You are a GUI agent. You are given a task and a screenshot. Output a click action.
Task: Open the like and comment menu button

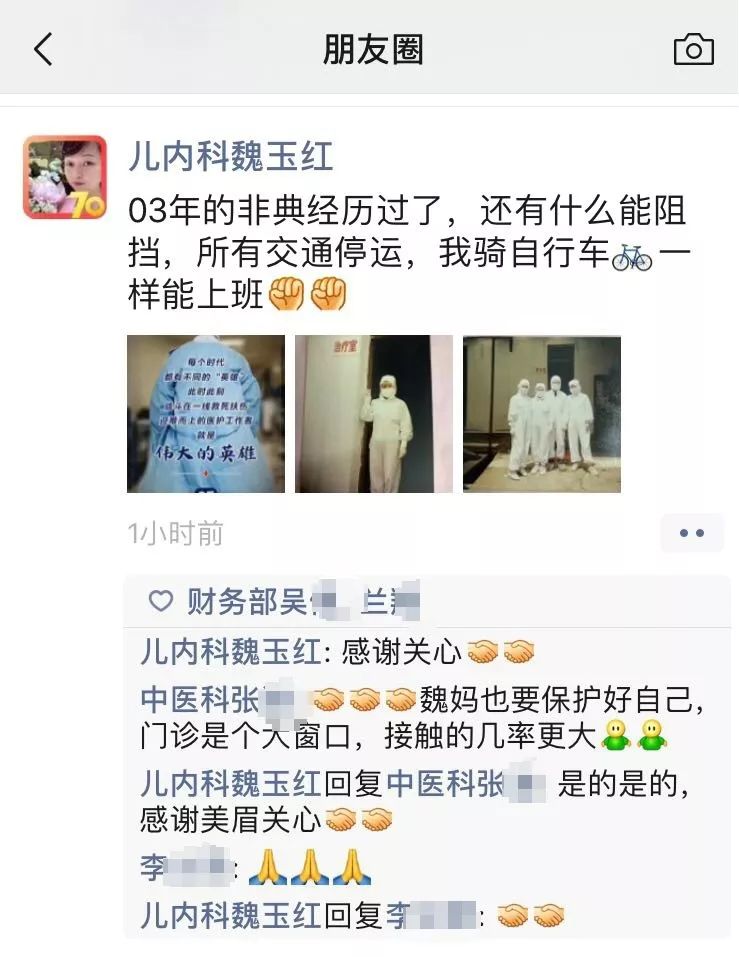pos(691,533)
